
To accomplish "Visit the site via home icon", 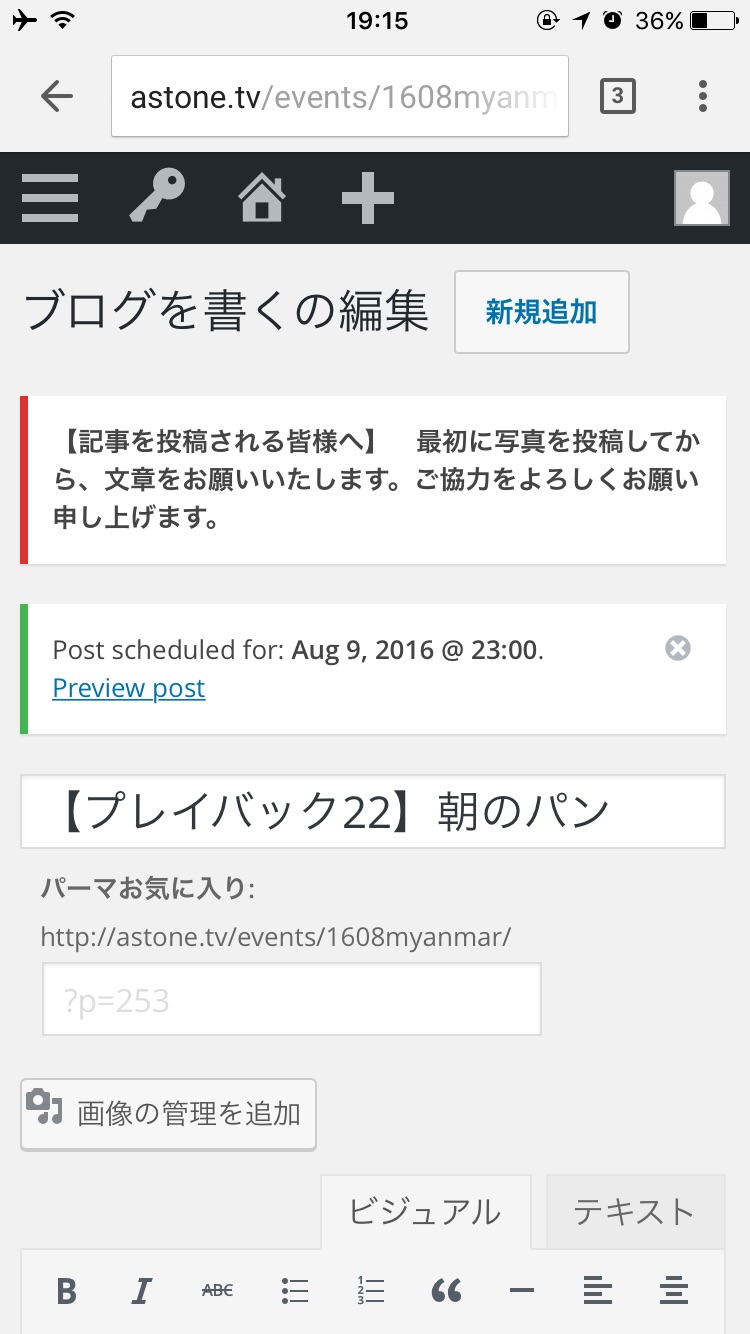I will coord(262,198).
